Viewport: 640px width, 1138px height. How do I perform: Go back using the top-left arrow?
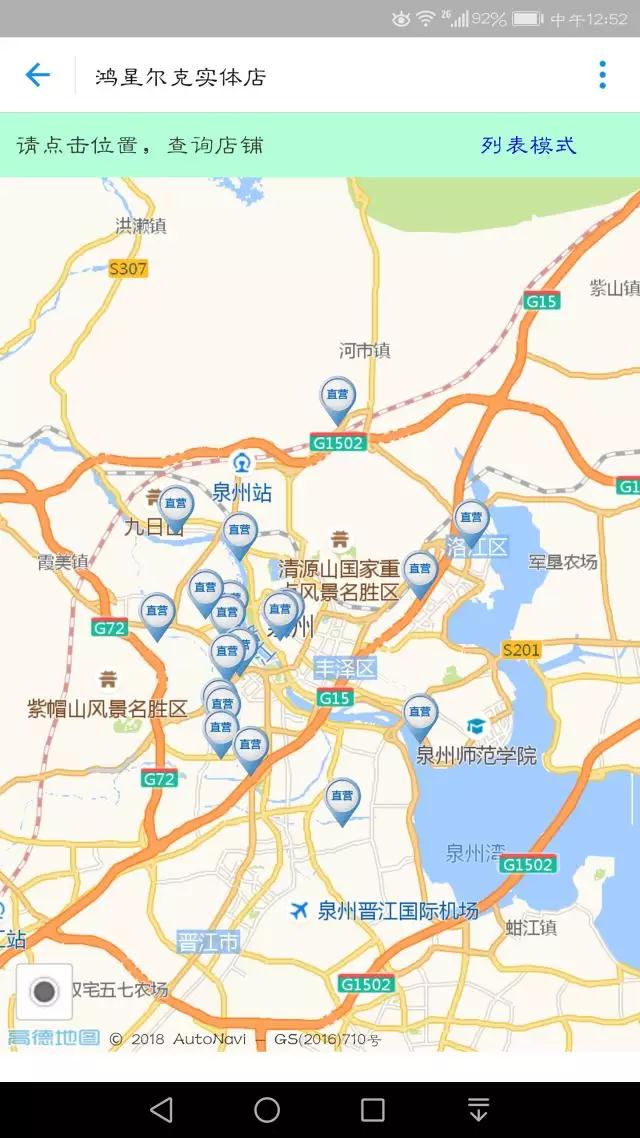tap(37, 75)
